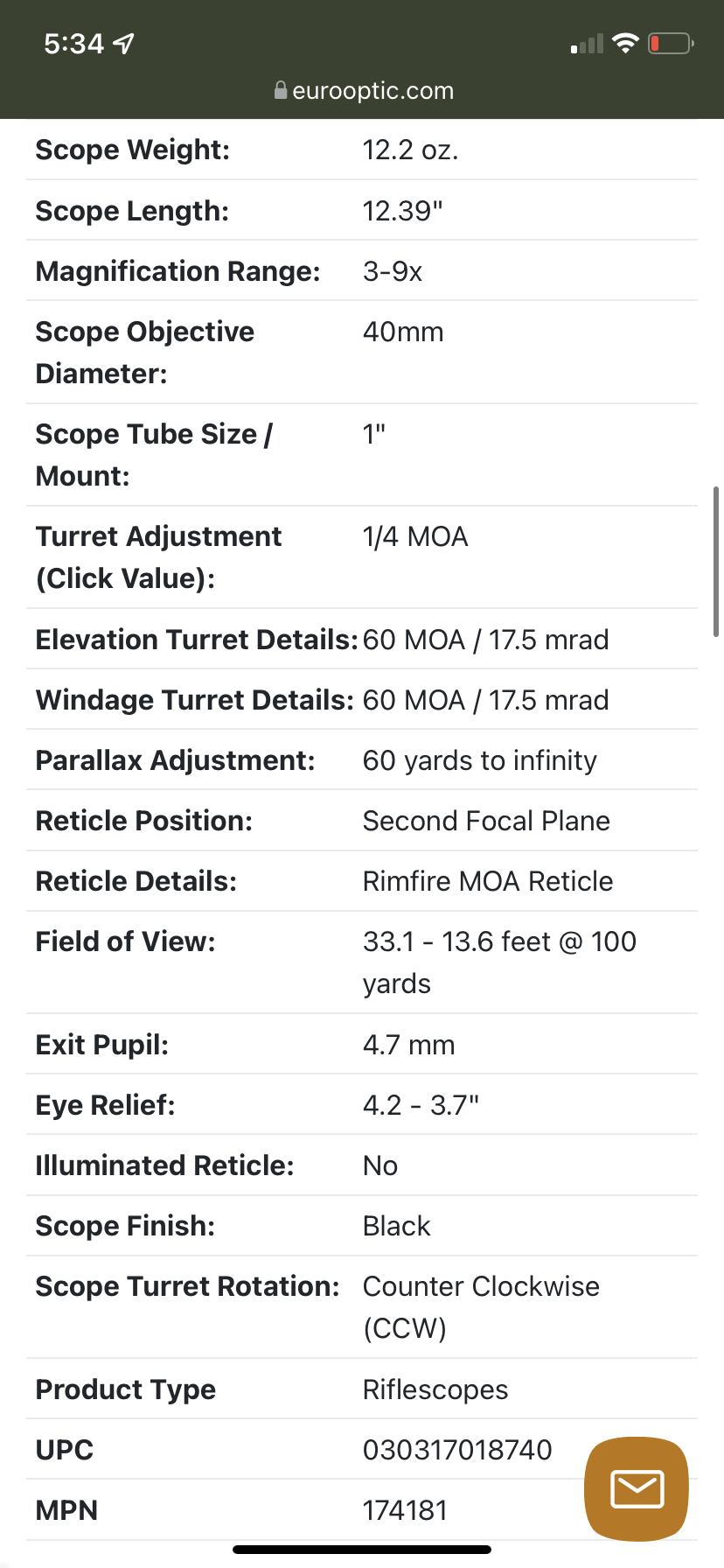Open the floating email contact button

(637, 1488)
